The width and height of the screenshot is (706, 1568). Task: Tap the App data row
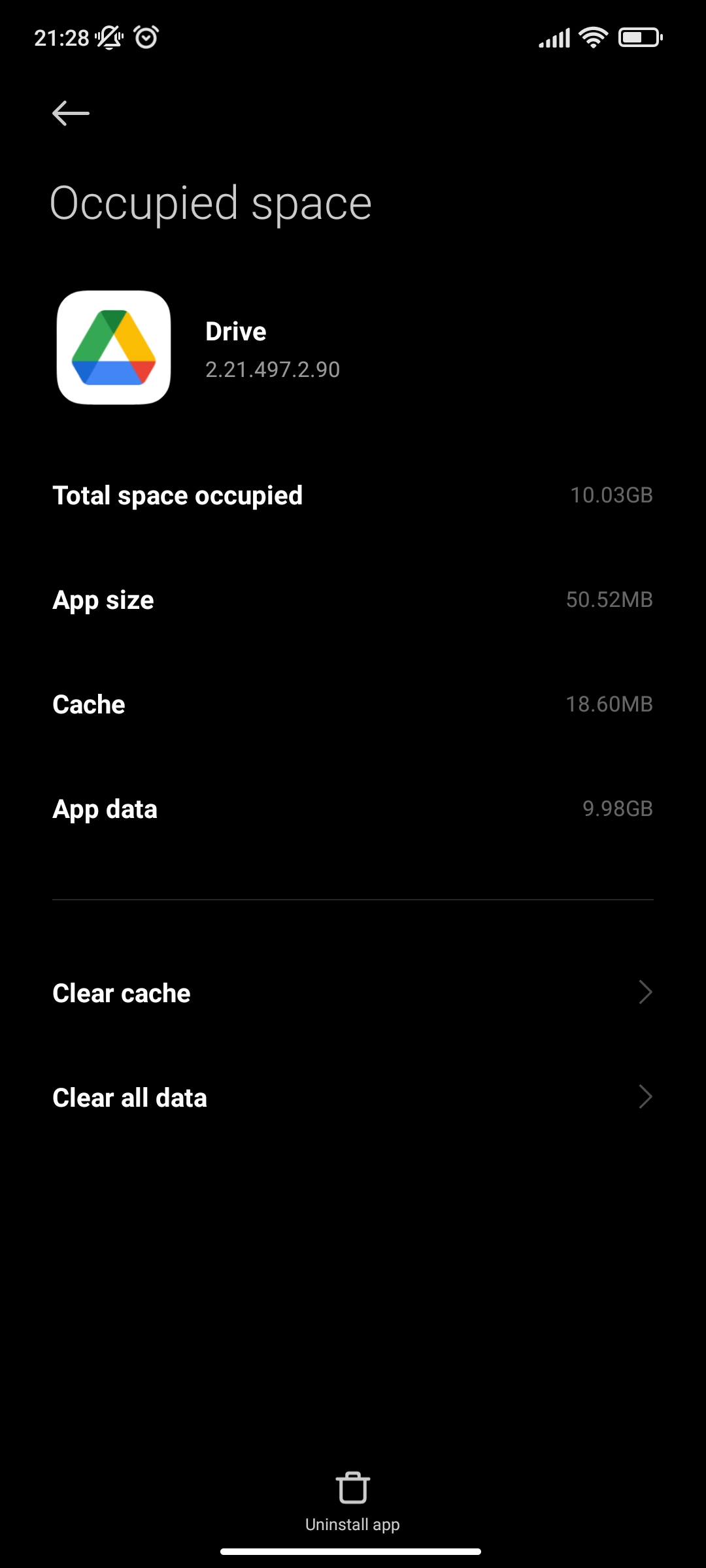tap(353, 808)
